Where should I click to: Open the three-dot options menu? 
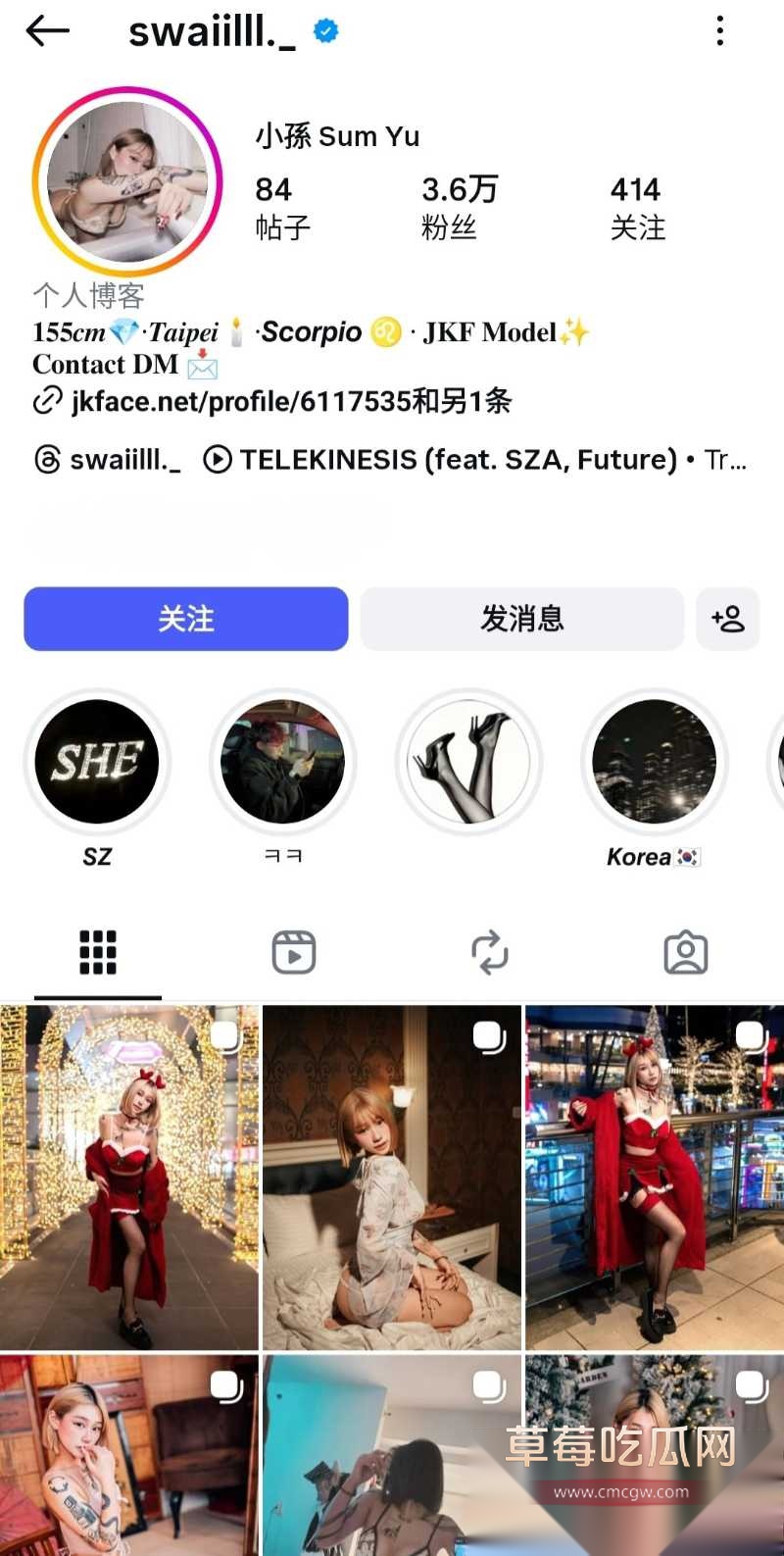720,32
